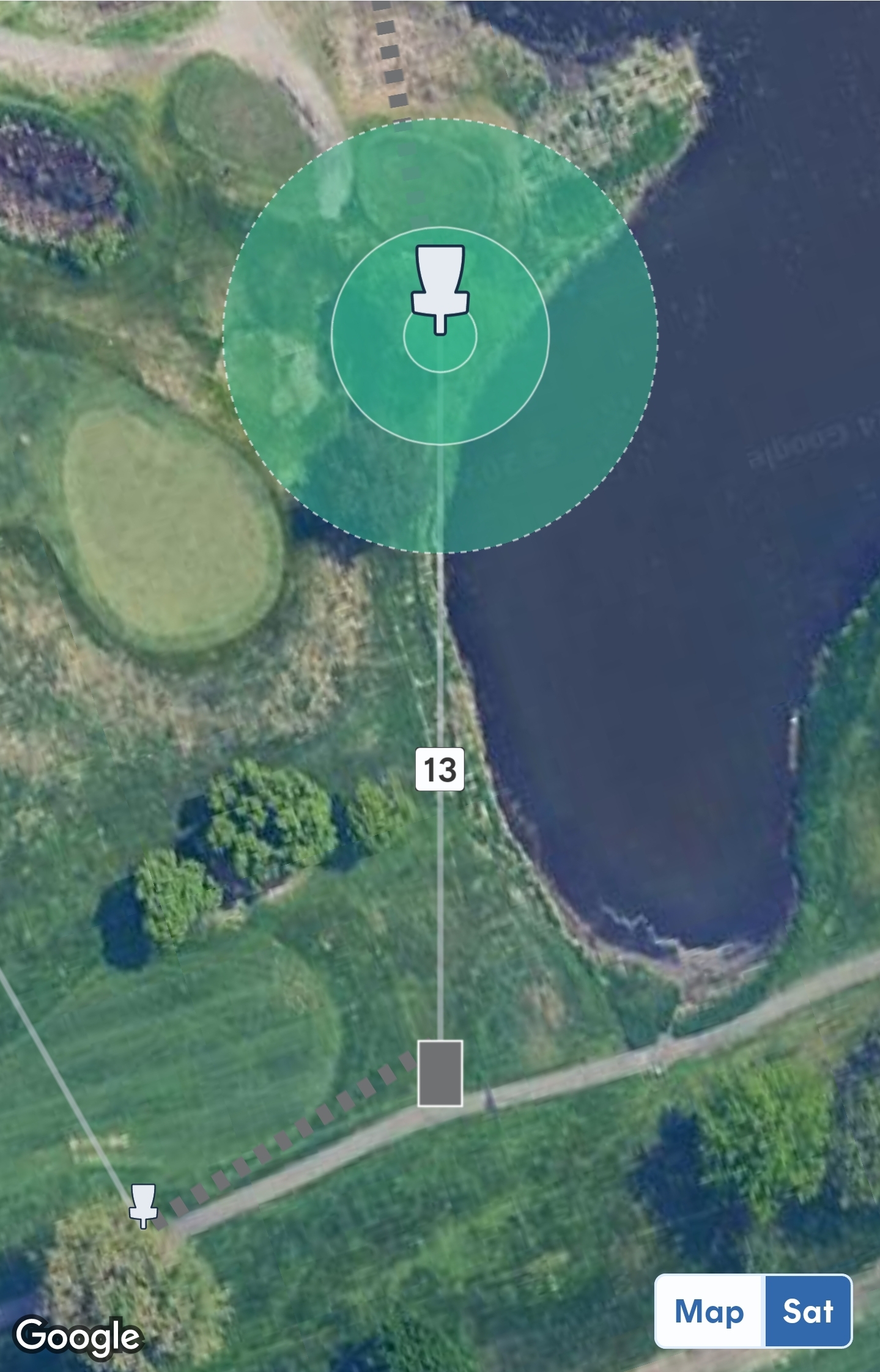Select the small basket marker by the path
The width and height of the screenshot is (880, 1372).
[144, 1204]
